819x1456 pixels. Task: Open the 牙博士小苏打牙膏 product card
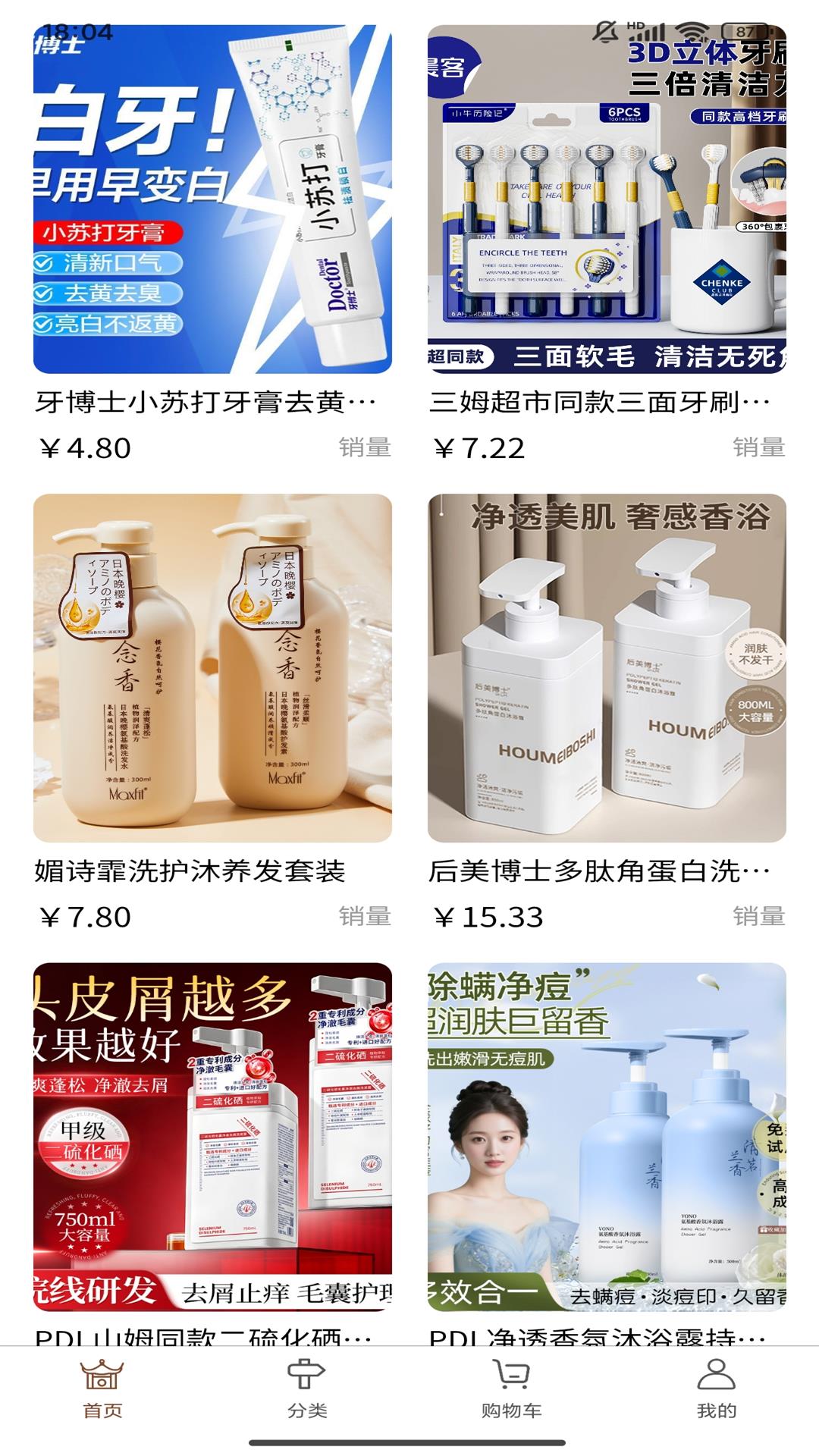click(212, 244)
